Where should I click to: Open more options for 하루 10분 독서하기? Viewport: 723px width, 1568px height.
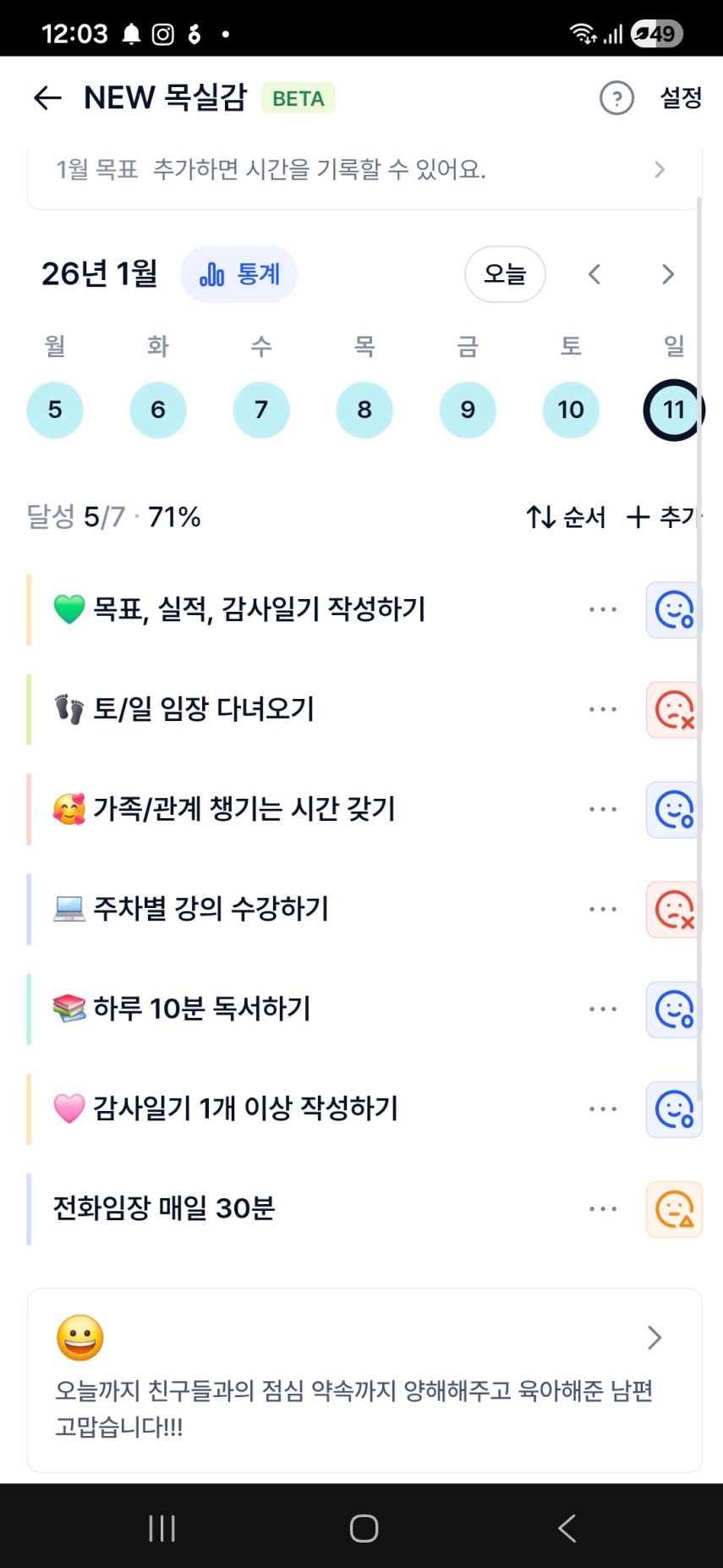(603, 1009)
